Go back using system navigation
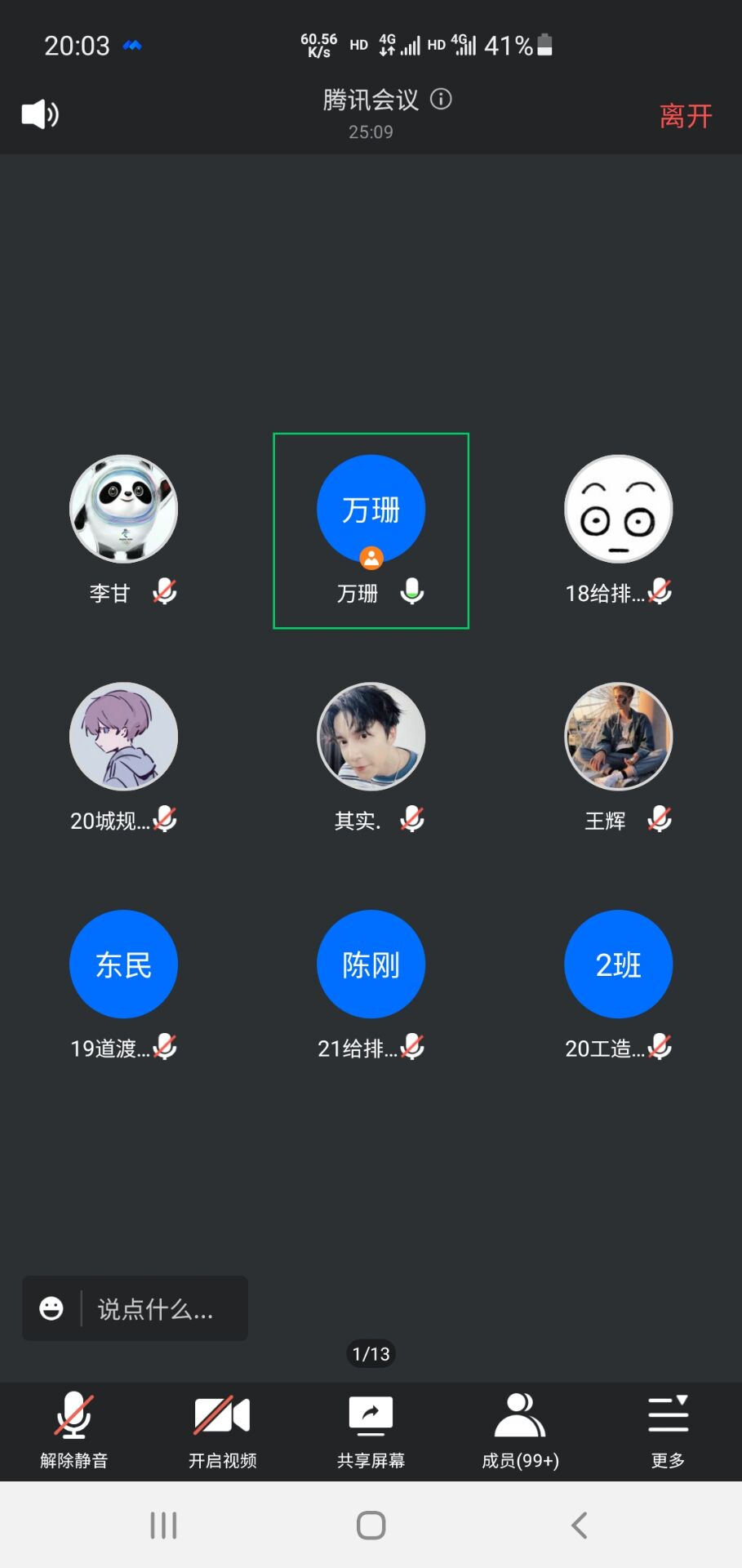742x1568 pixels. [579, 1525]
